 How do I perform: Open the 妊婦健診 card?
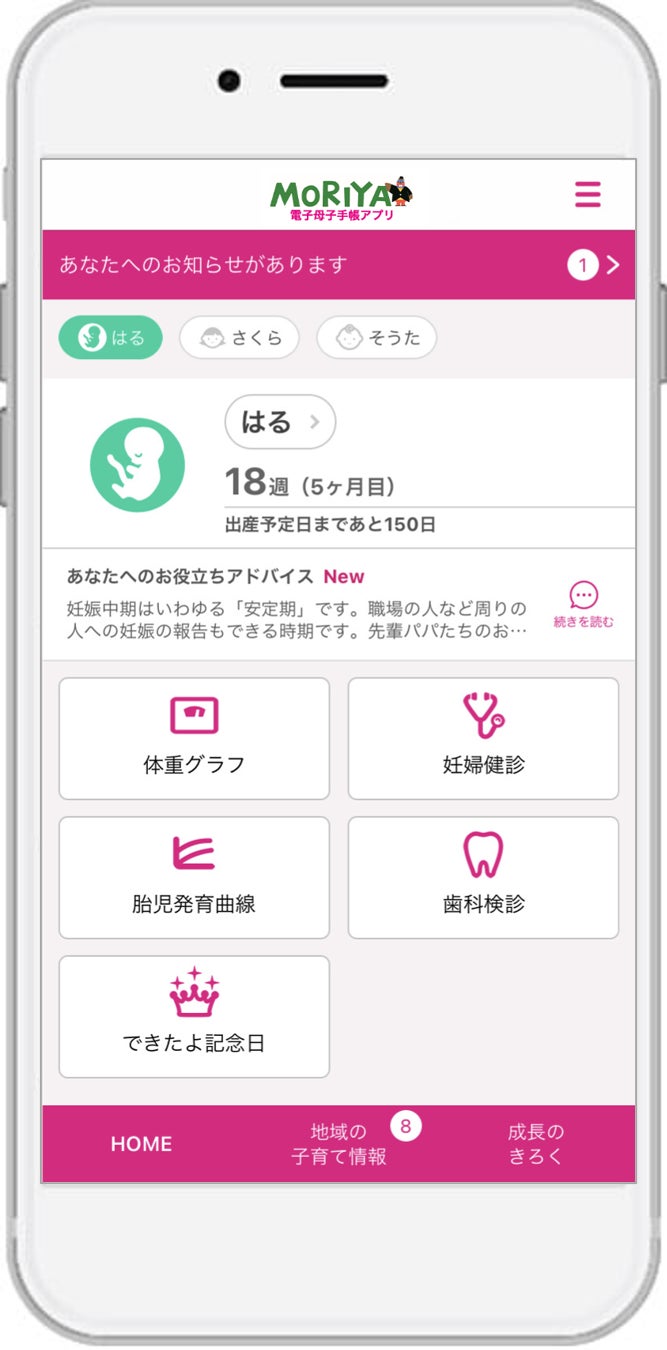pos(483,739)
